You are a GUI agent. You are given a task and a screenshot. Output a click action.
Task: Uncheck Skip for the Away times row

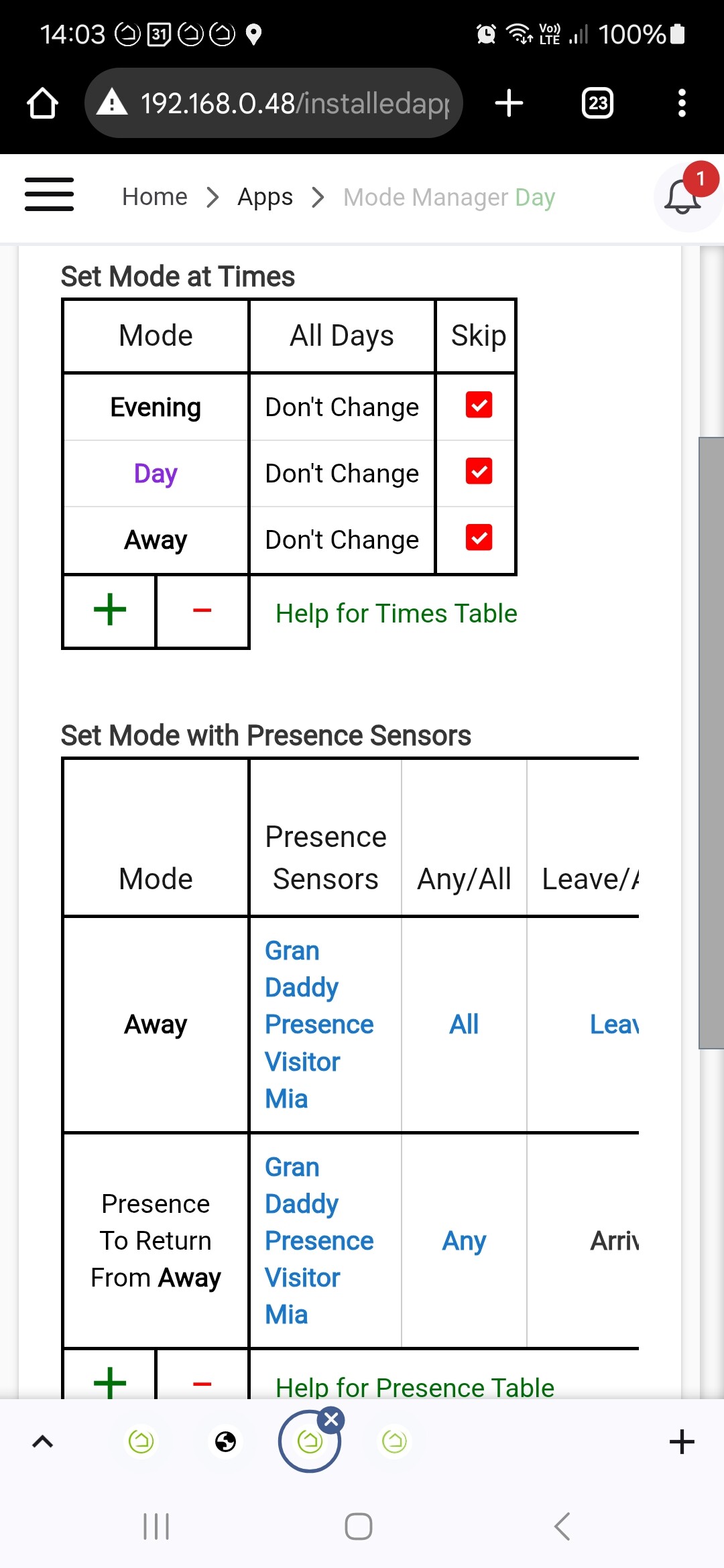479,537
